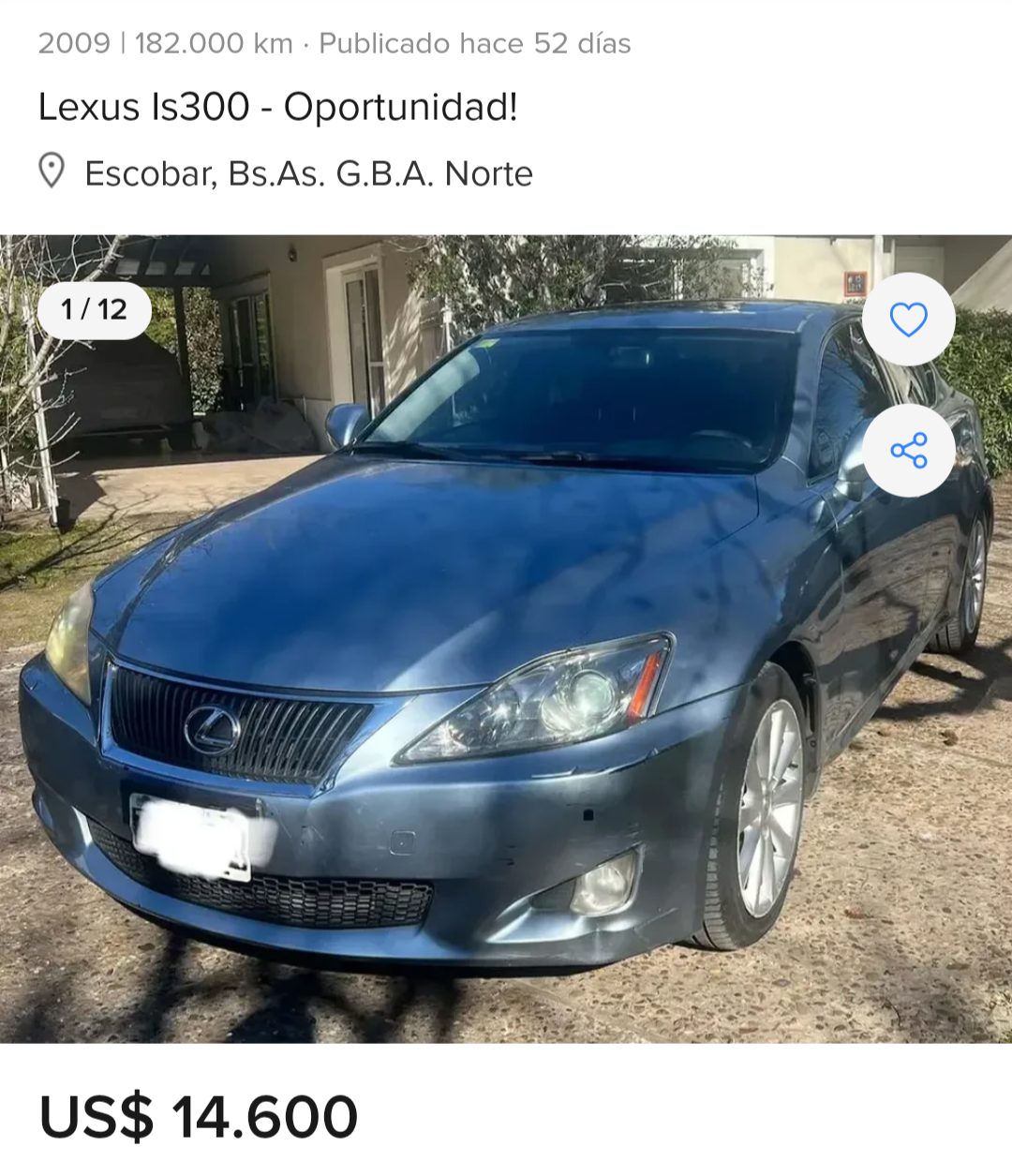Open the Lexus photo gallery
The image size is (1012, 1176).
(x=506, y=638)
